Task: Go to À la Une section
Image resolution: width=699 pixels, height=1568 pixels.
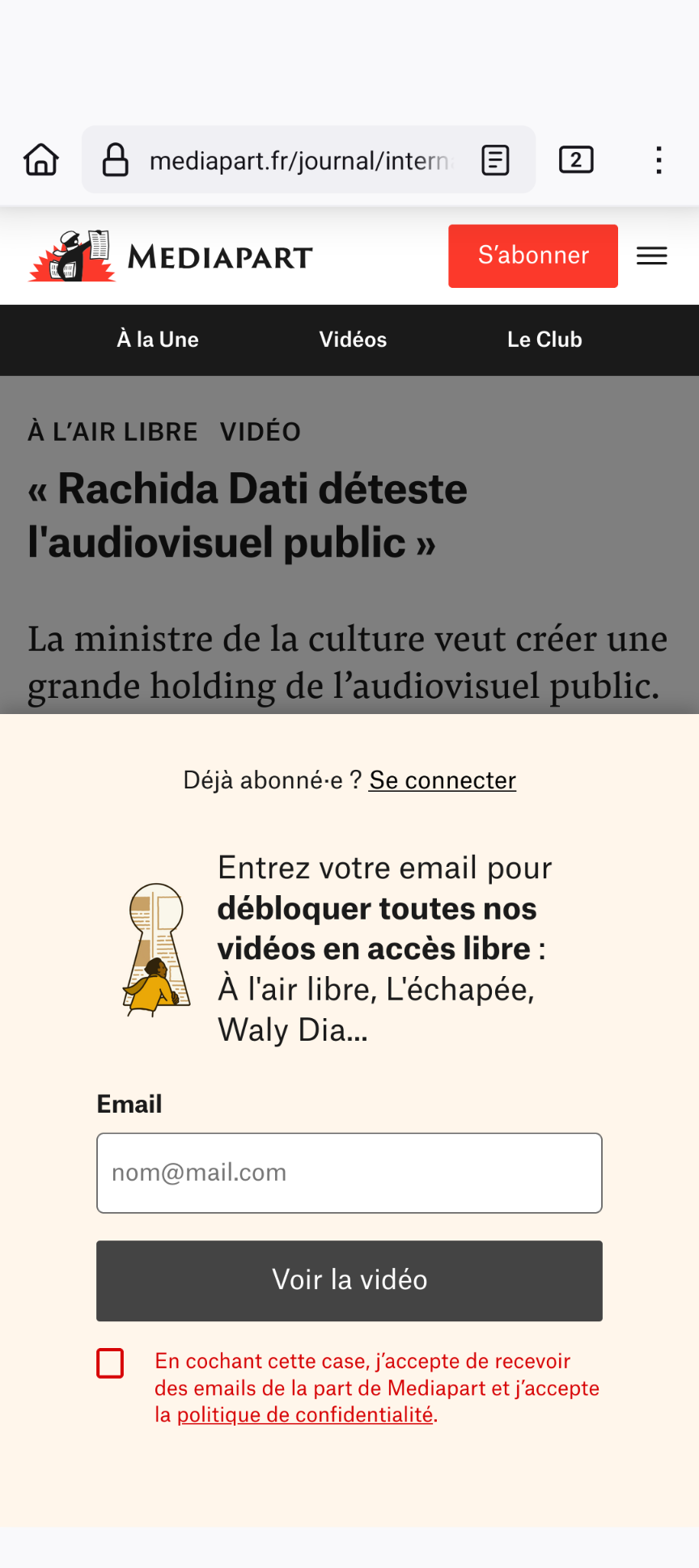Action: [x=158, y=340]
